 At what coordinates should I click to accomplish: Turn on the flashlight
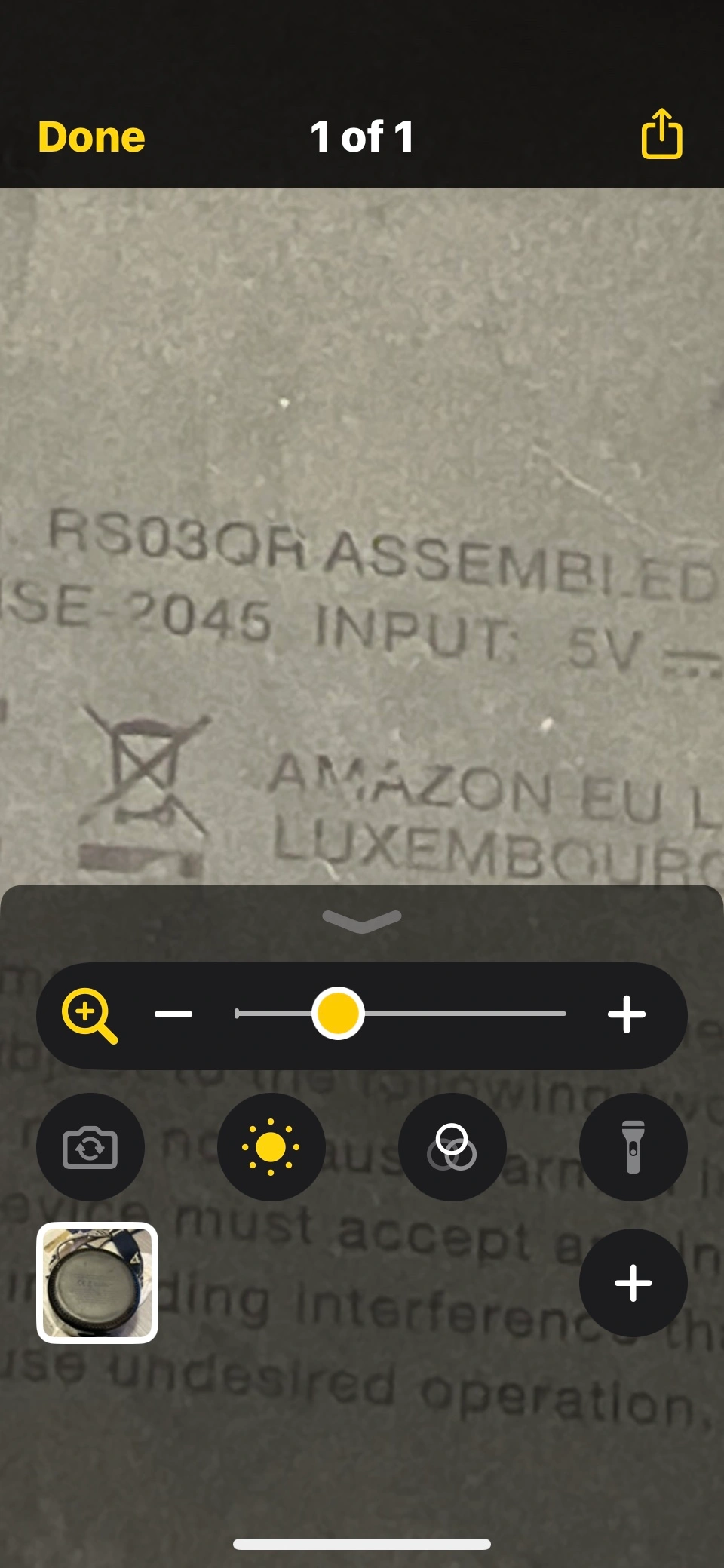[633, 1147]
